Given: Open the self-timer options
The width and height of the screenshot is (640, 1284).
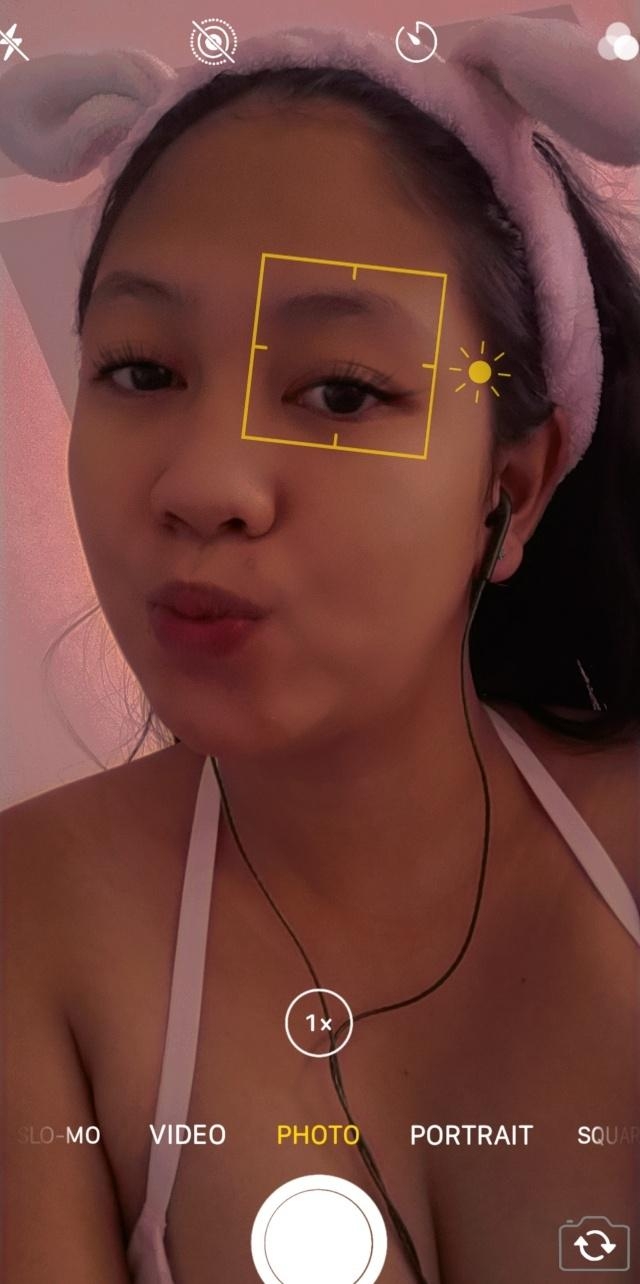Looking at the screenshot, I should click(x=416, y=43).
